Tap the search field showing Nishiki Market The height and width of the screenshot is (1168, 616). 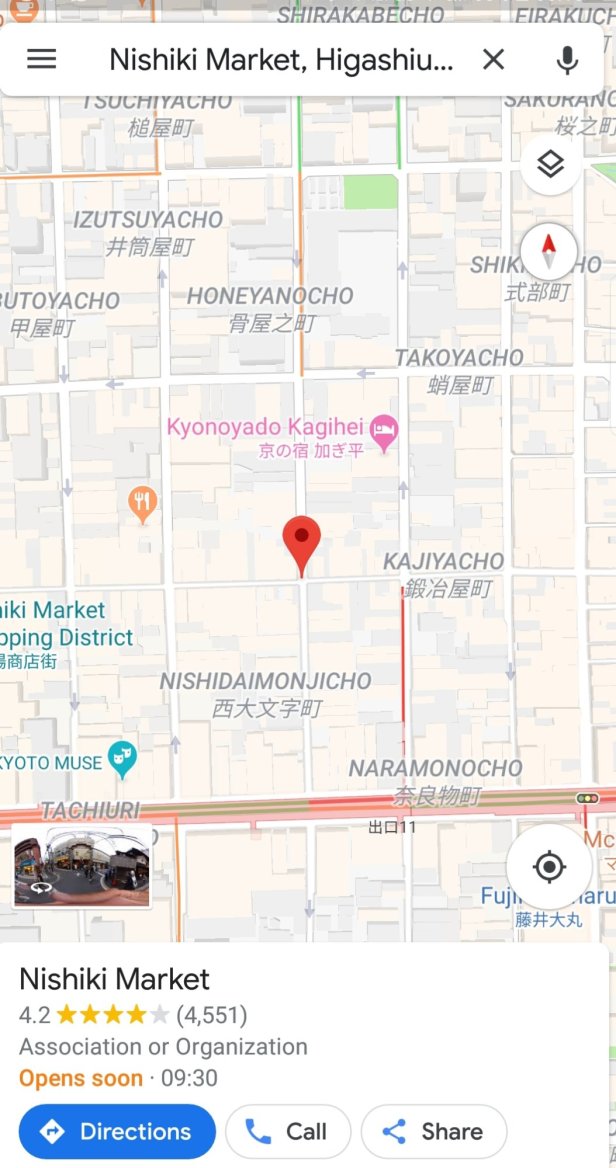coord(280,60)
